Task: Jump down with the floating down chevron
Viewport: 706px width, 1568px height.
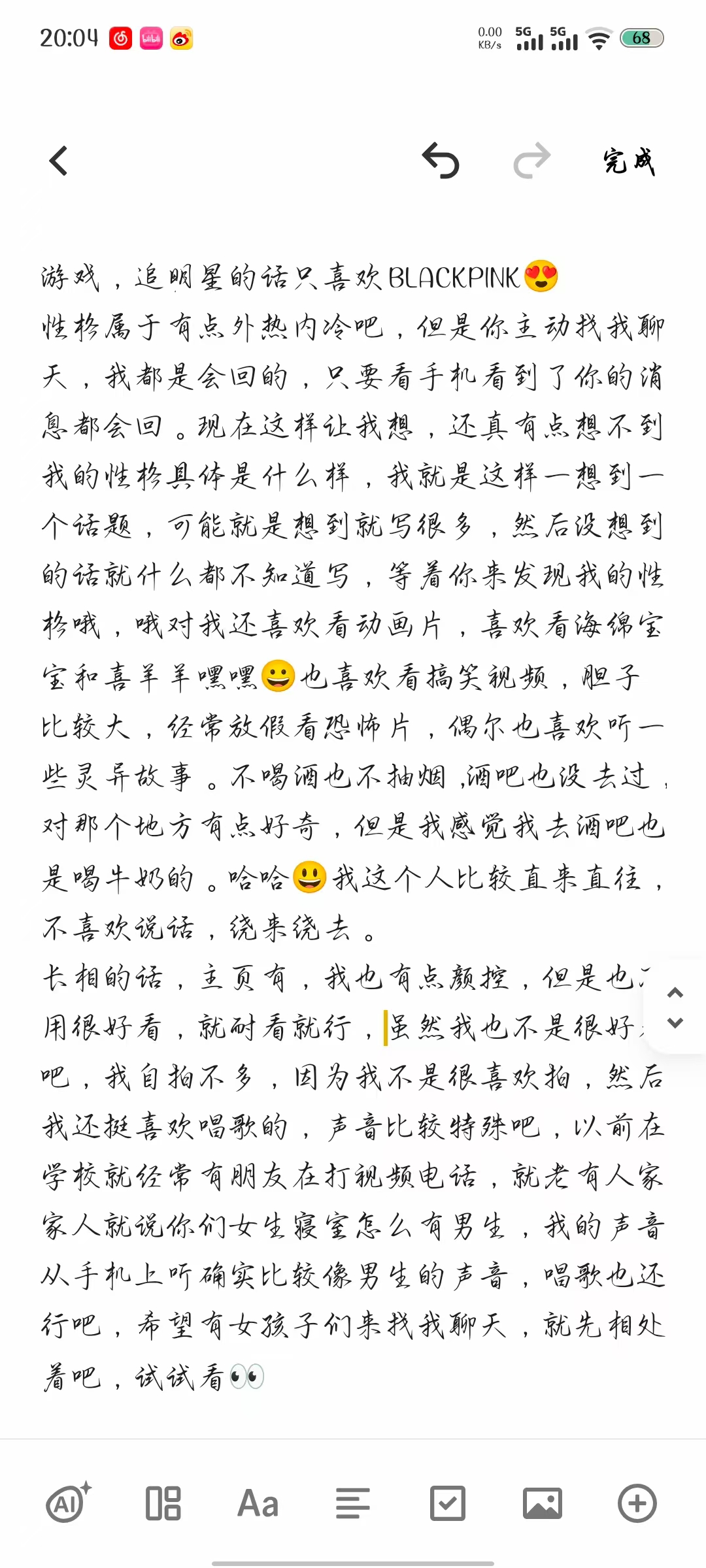Action: coord(675,1023)
